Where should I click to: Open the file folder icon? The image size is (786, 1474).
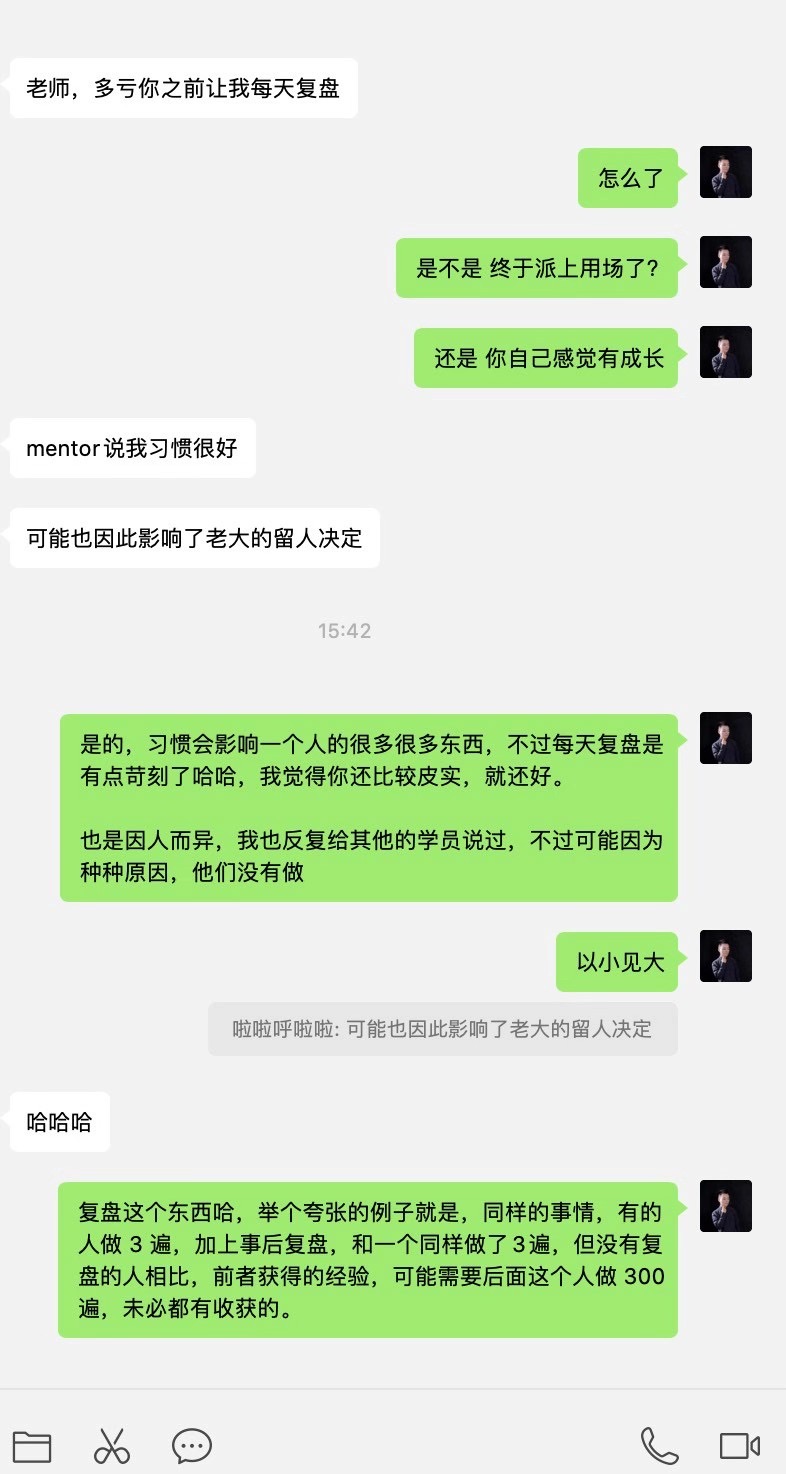coord(32,1446)
